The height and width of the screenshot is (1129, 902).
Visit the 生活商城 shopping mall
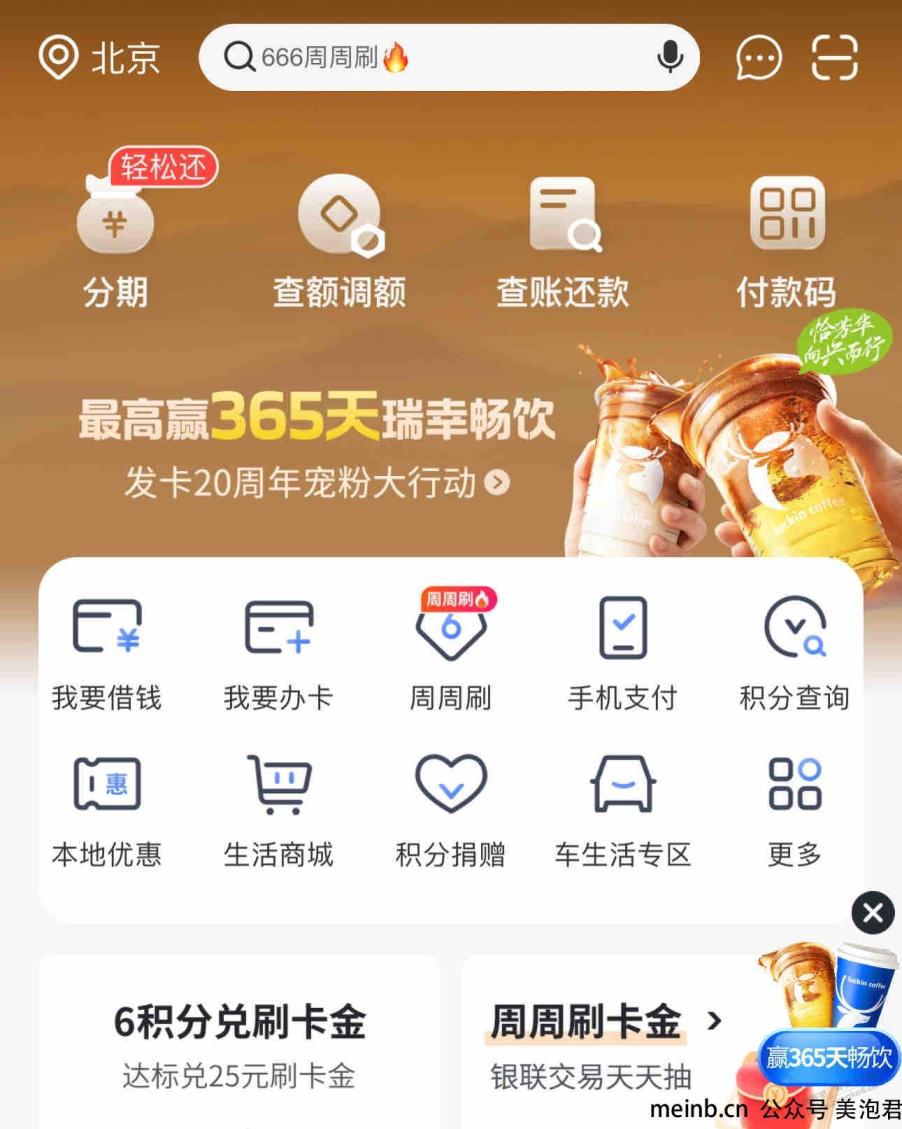click(x=278, y=810)
